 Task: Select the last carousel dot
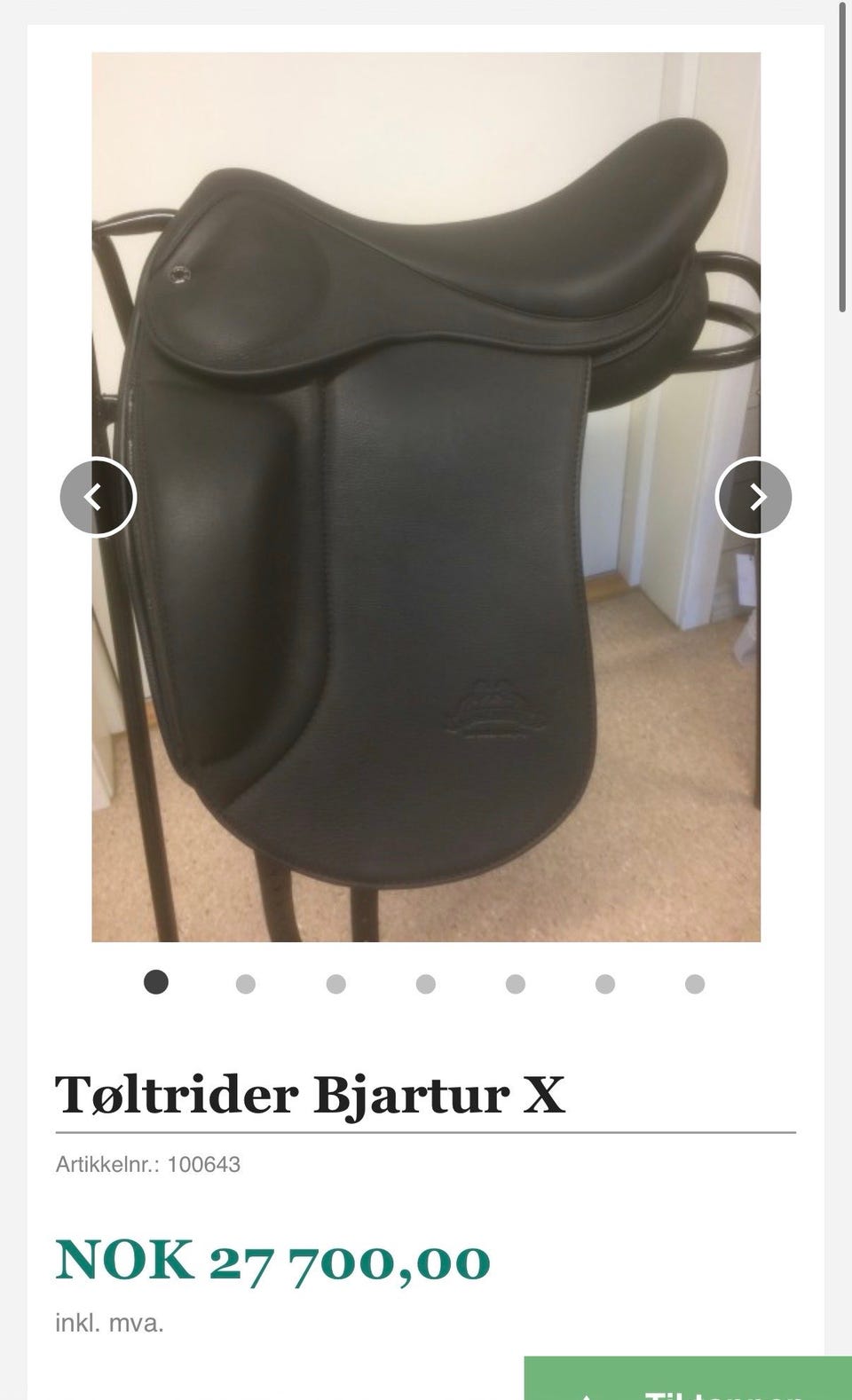coord(692,983)
